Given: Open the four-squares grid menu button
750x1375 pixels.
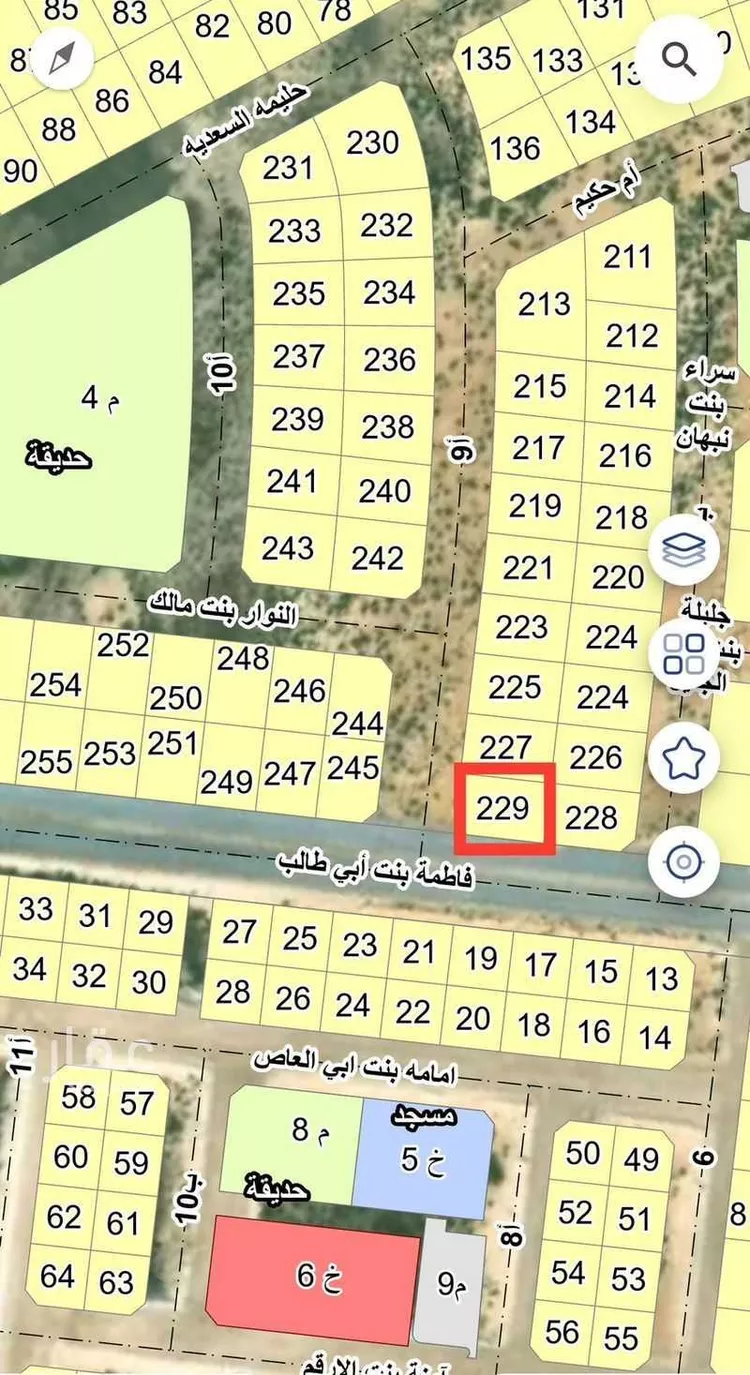Looking at the screenshot, I should point(684,654).
